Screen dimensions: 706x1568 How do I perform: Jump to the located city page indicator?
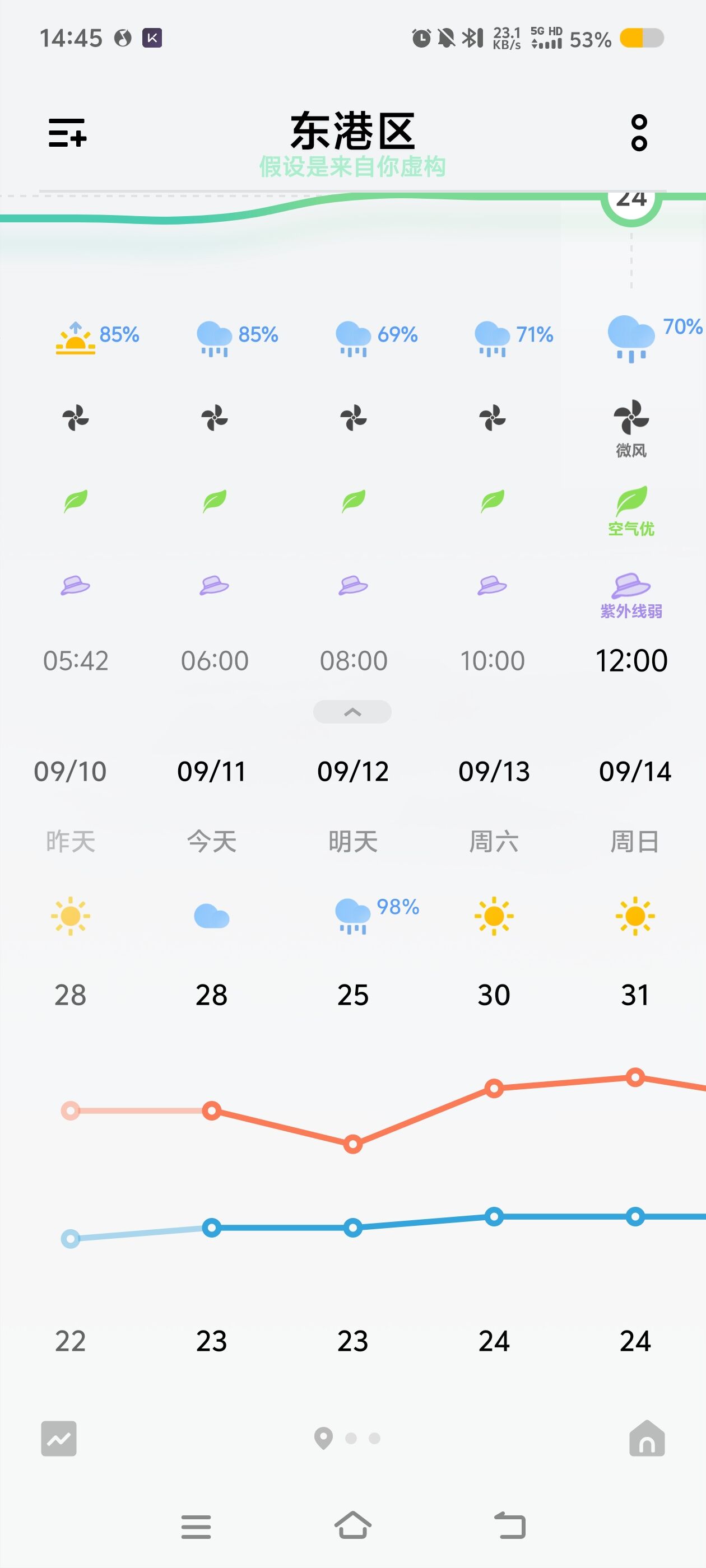(x=323, y=1438)
